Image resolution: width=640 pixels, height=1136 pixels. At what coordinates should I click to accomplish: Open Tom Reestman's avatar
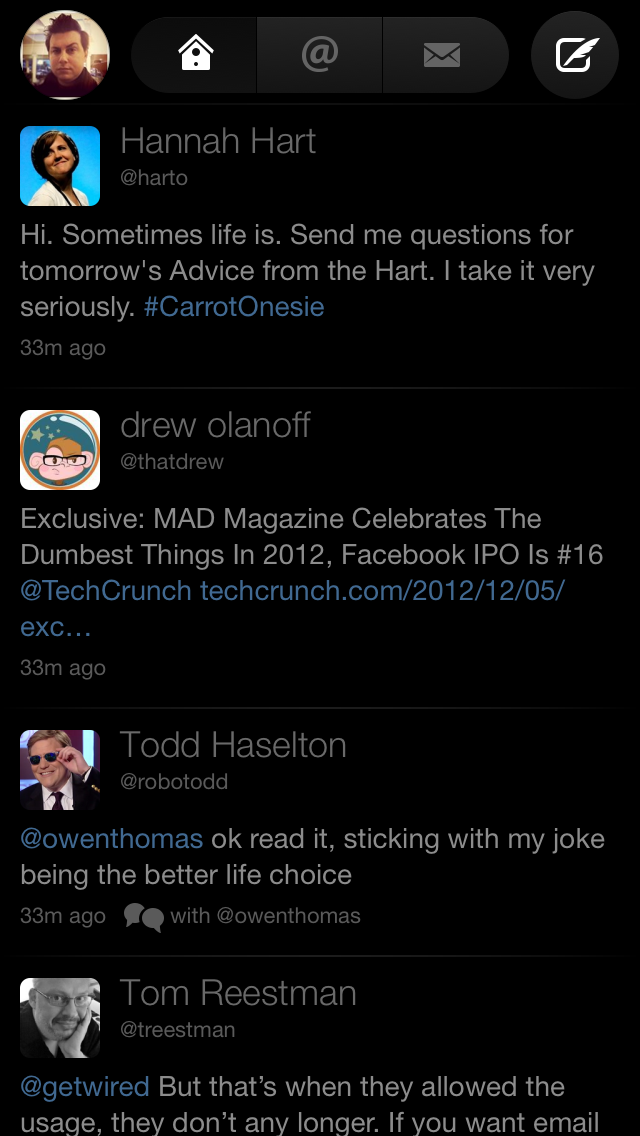[60, 1018]
